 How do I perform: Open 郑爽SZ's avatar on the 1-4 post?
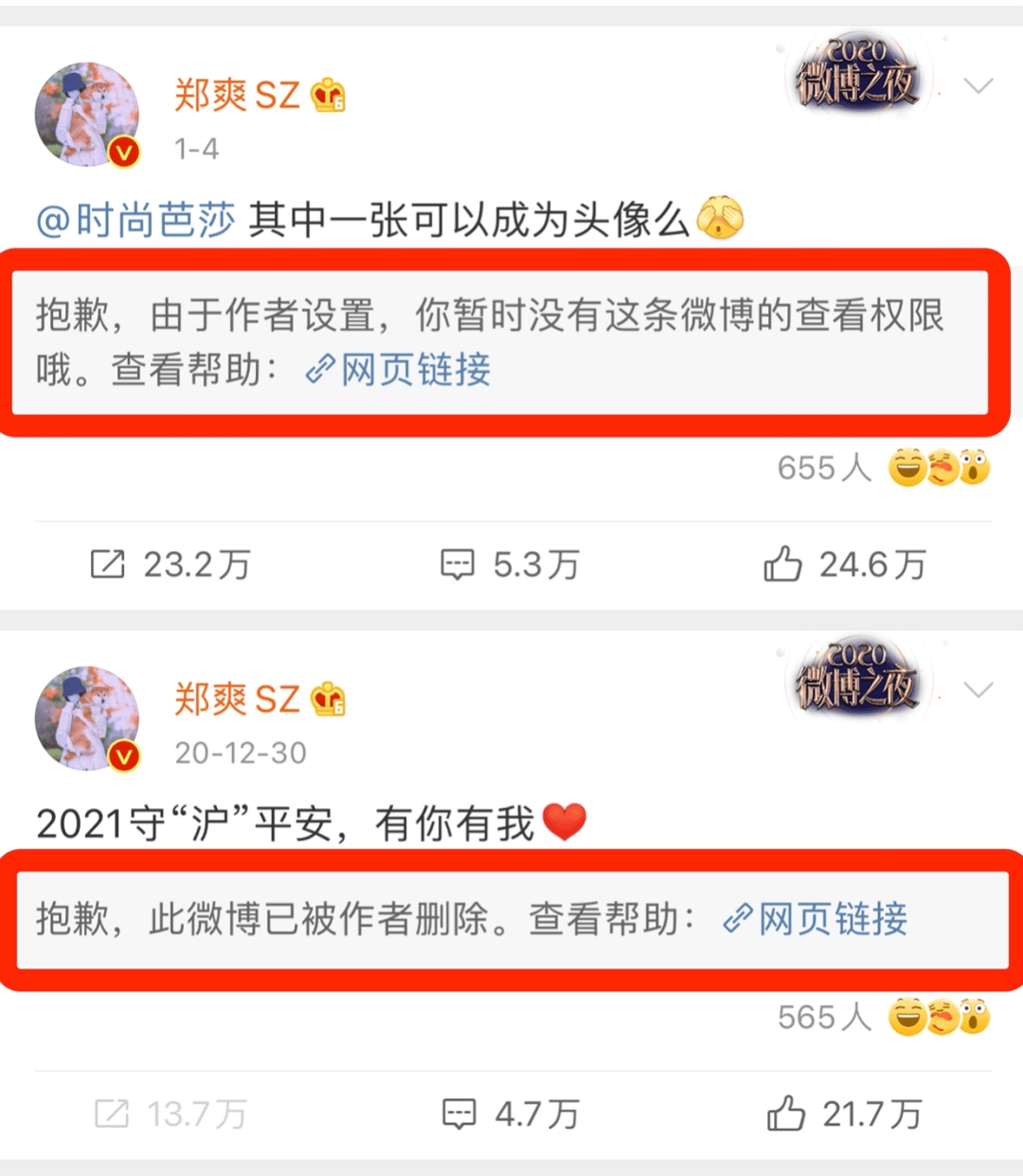(x=87, y=115)
